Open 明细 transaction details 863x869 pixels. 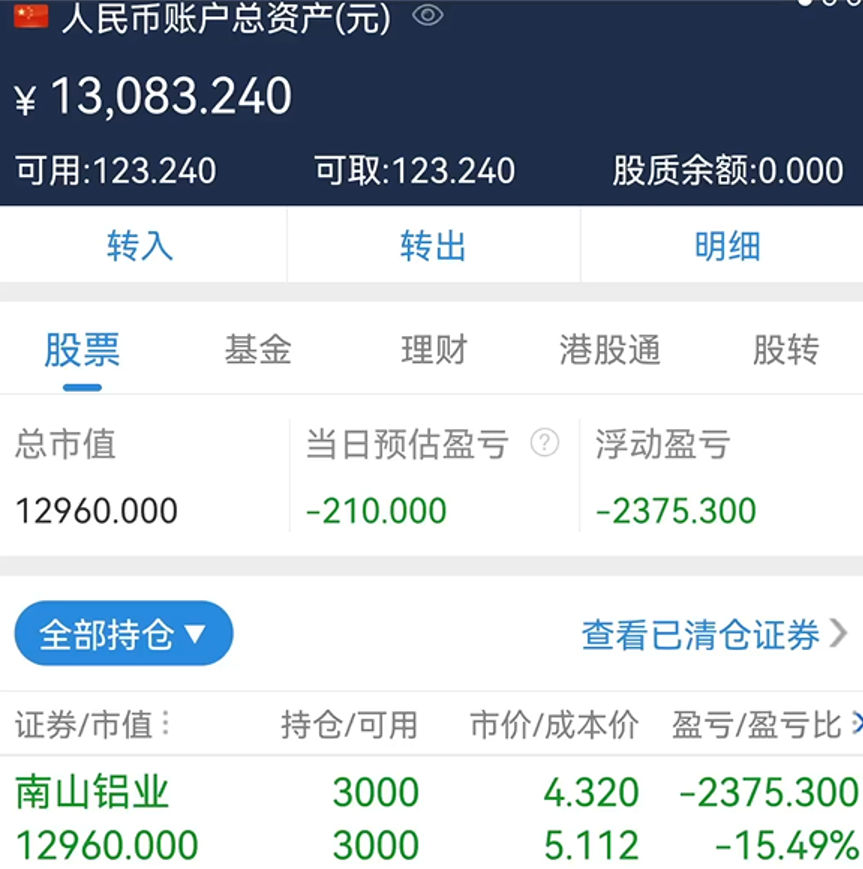point(727,246)
